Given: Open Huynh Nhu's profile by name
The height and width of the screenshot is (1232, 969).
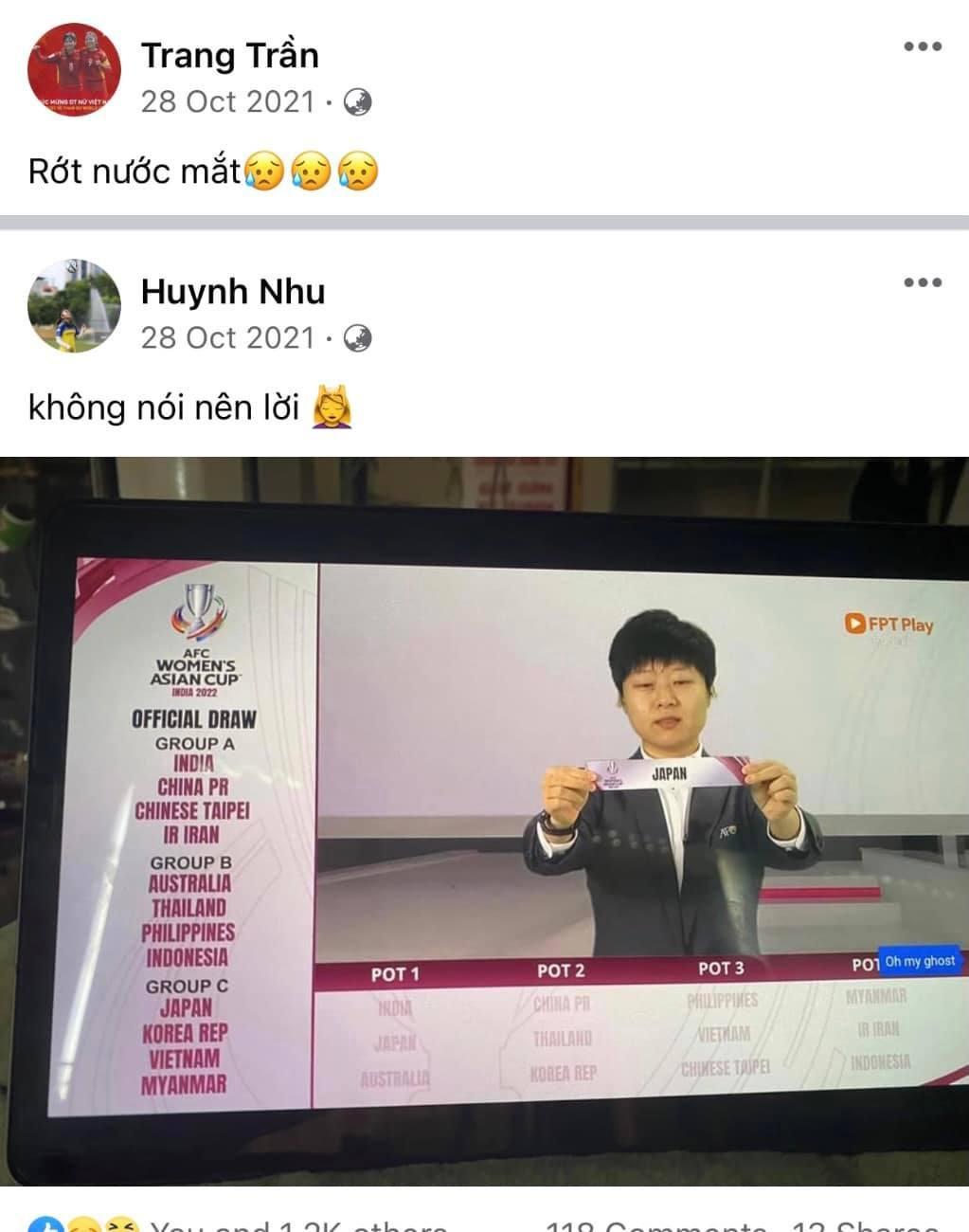Looking at the screenshot, I should coord(232,291).
